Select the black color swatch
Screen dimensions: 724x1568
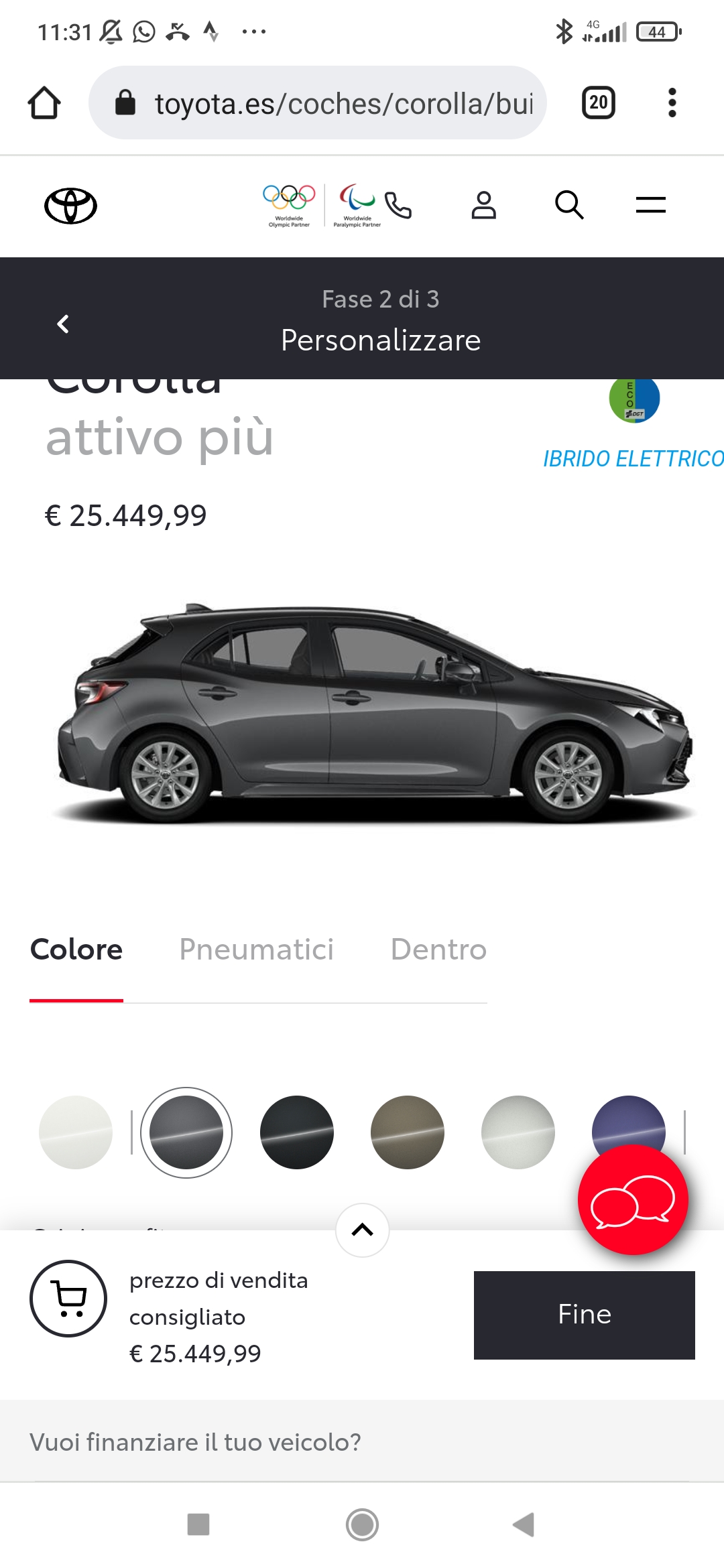point(297,1132)
